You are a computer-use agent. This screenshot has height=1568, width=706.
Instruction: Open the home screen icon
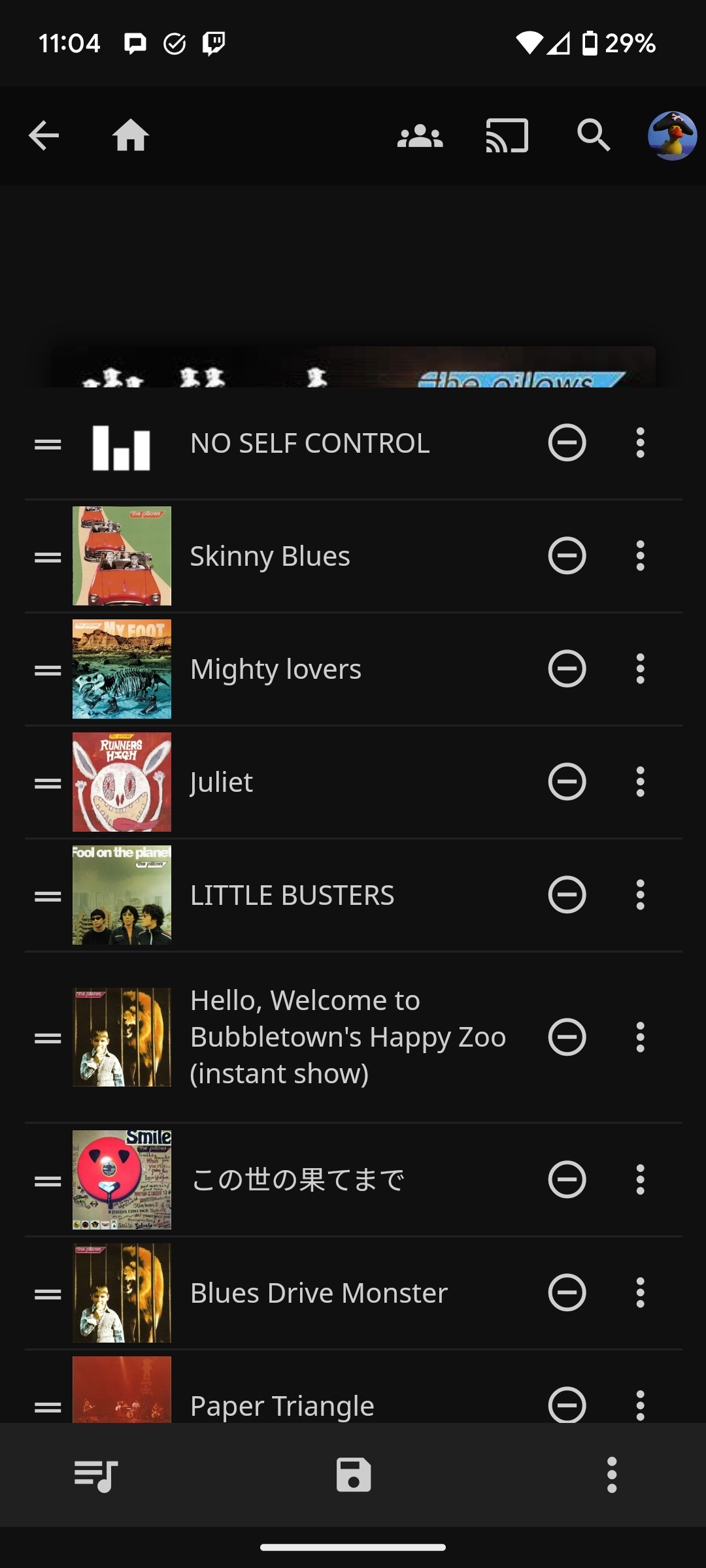tap(131, 136)
